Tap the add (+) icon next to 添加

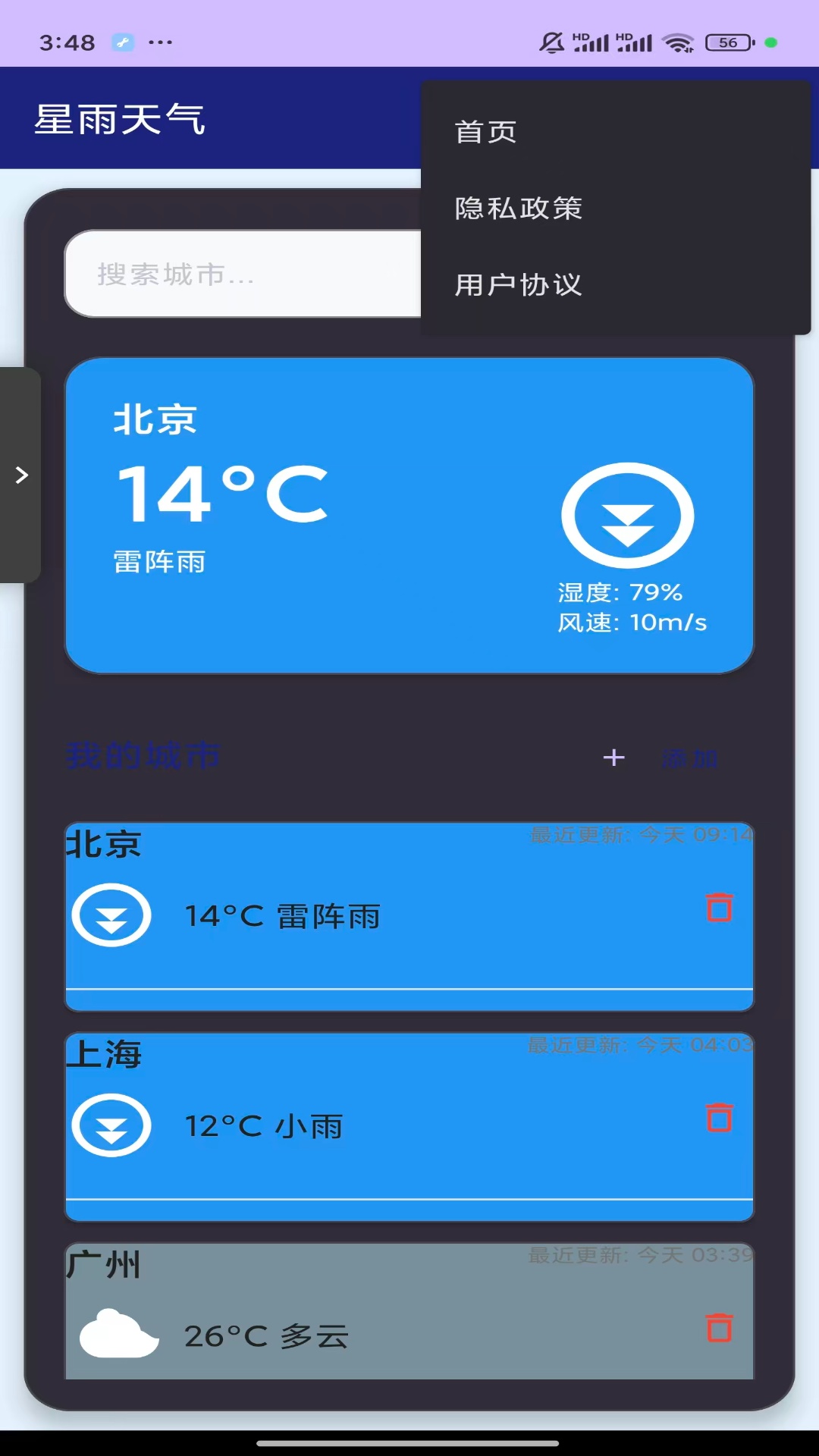tap(613, 757)
